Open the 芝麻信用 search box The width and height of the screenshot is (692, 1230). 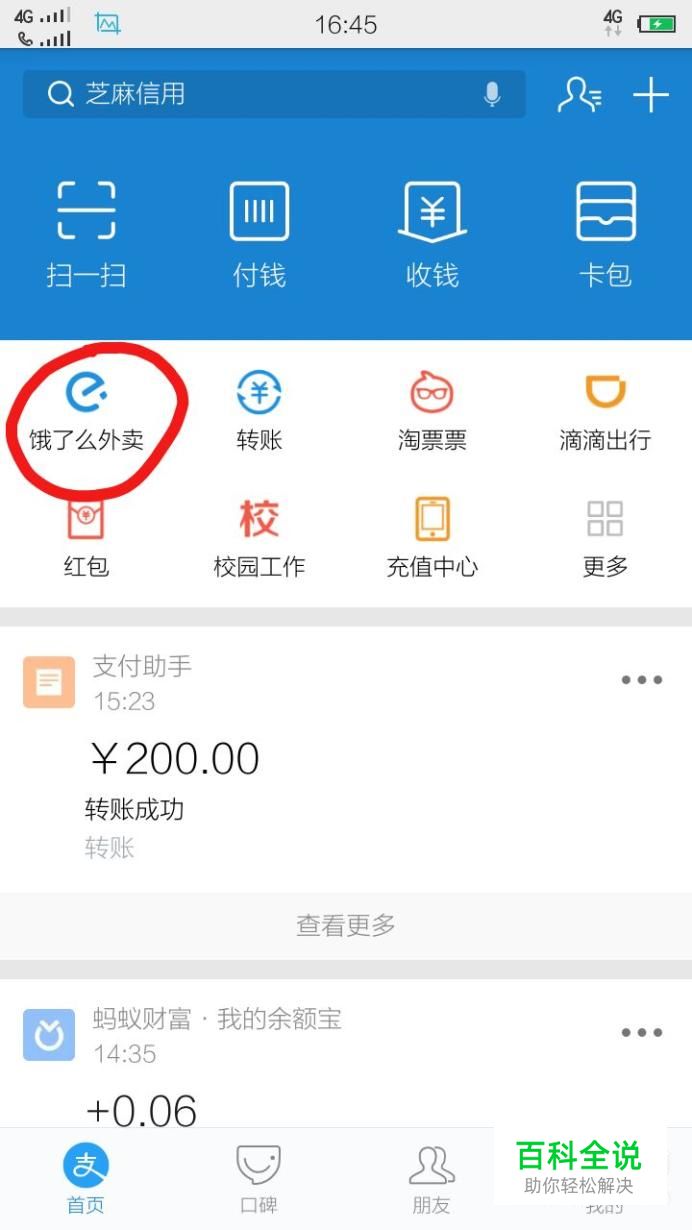pyautogui.click(x=274, y=95)
